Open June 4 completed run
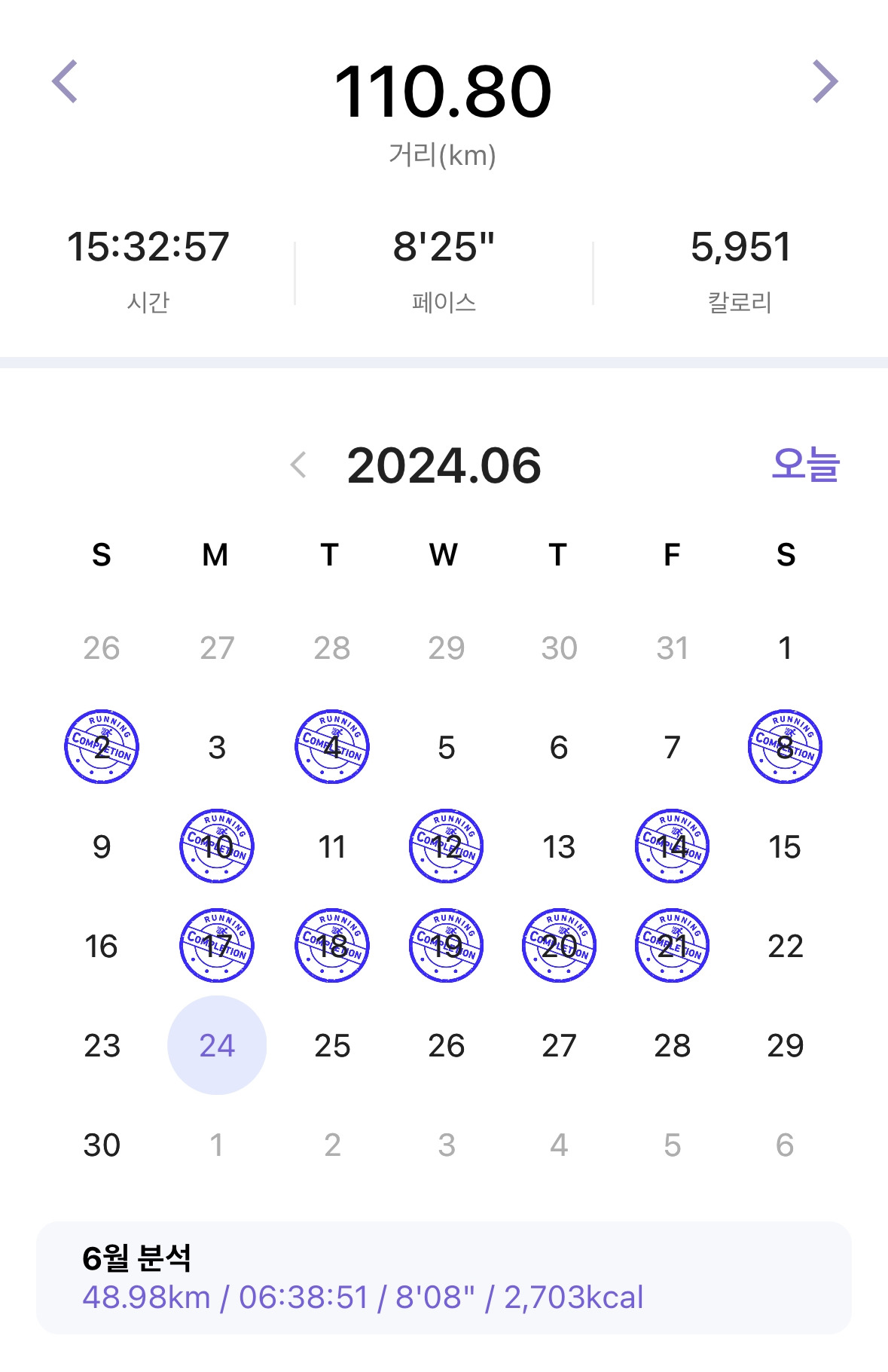Screen dimensions: 888x1372 [x=332, y=746]
